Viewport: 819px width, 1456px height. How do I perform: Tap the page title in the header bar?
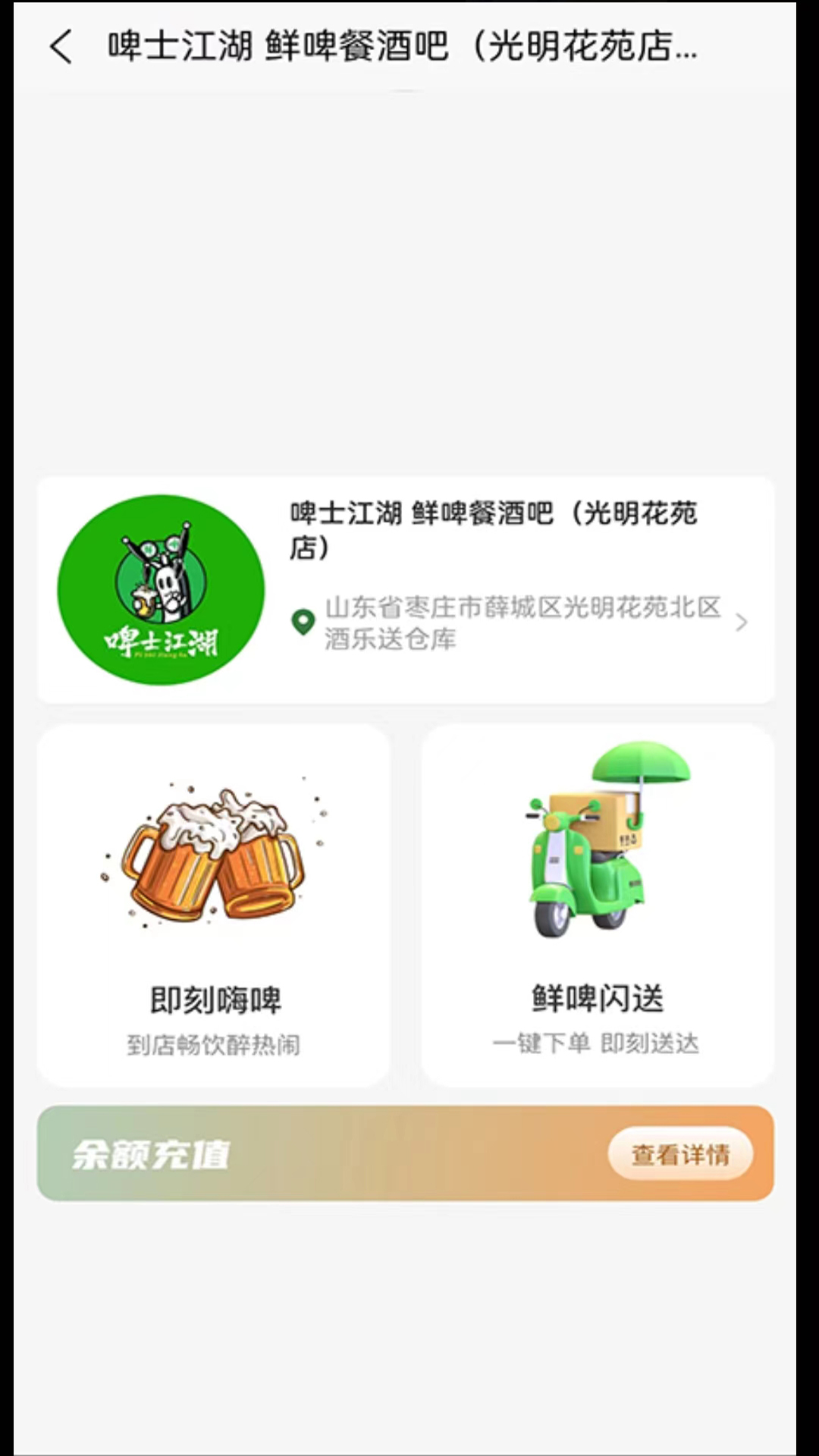coord(402,45)
